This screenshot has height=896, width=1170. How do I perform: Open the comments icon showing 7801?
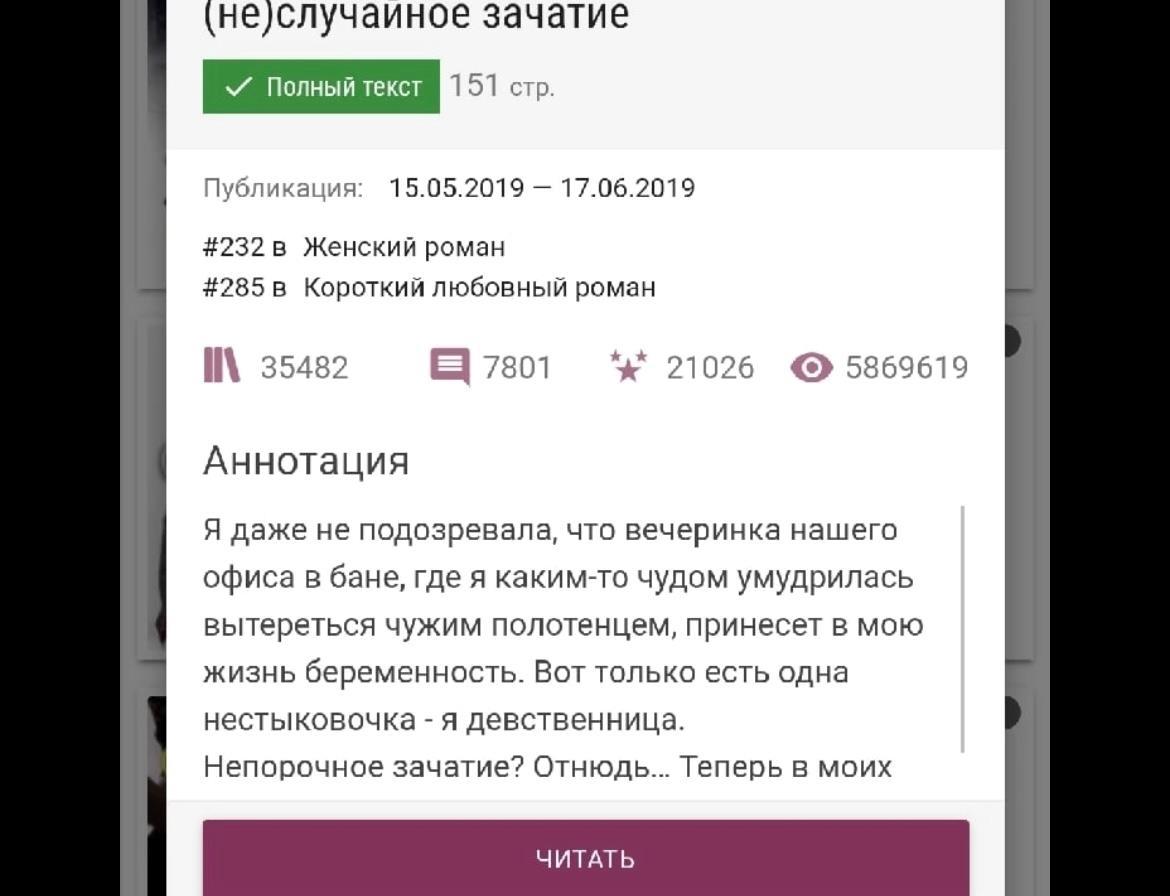click(x=450, y=367)
